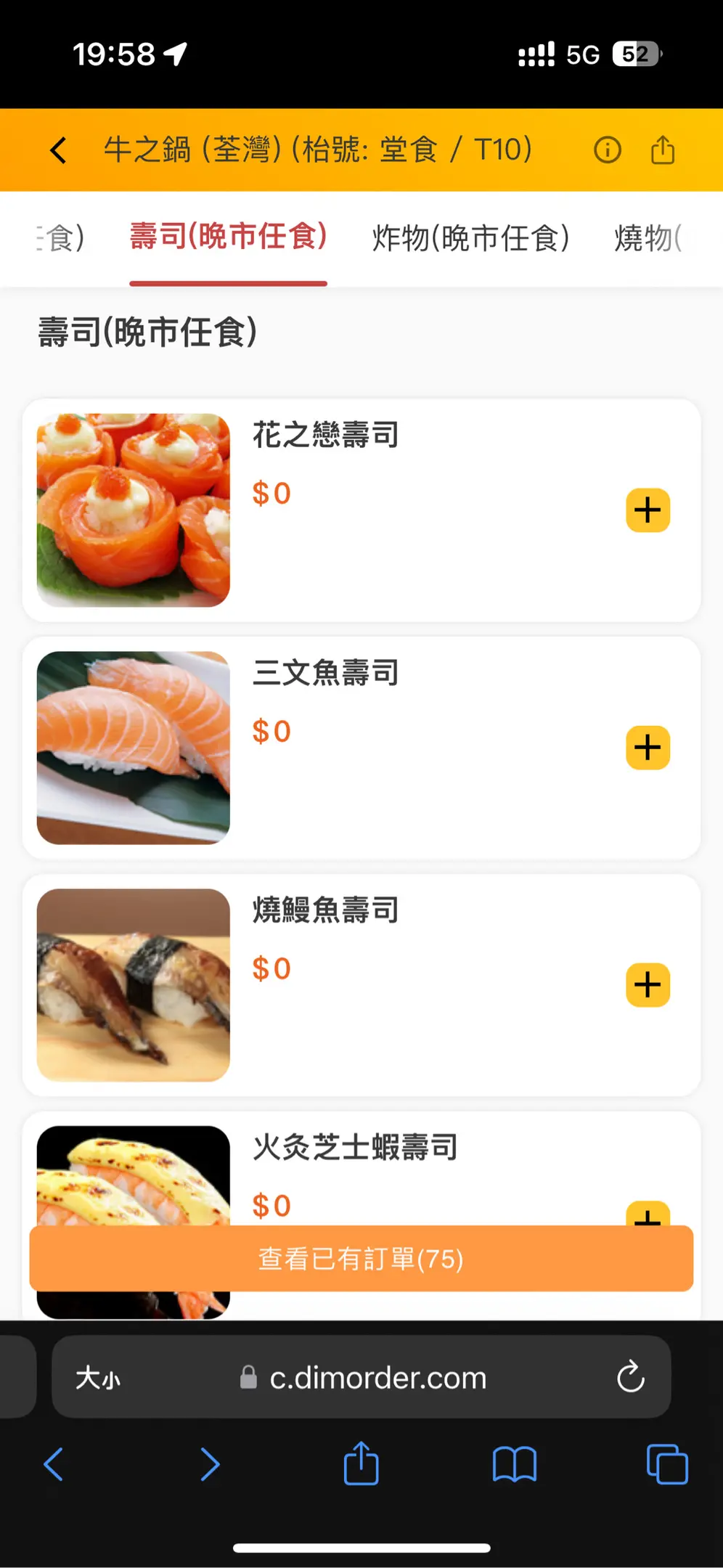
Task: Open Safari bookmarks
Action: [x=514, y=1463]
